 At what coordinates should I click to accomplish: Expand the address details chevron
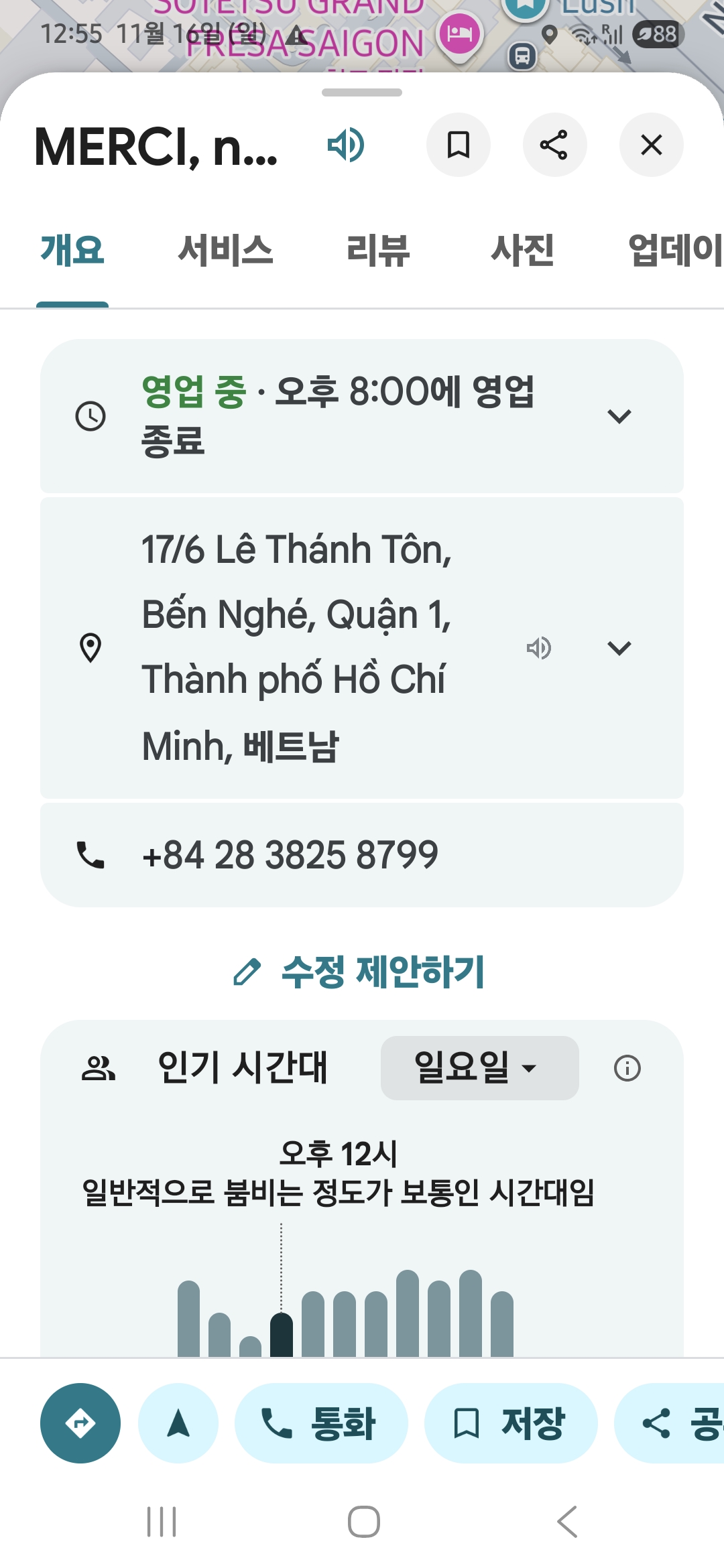click(619, 648)
